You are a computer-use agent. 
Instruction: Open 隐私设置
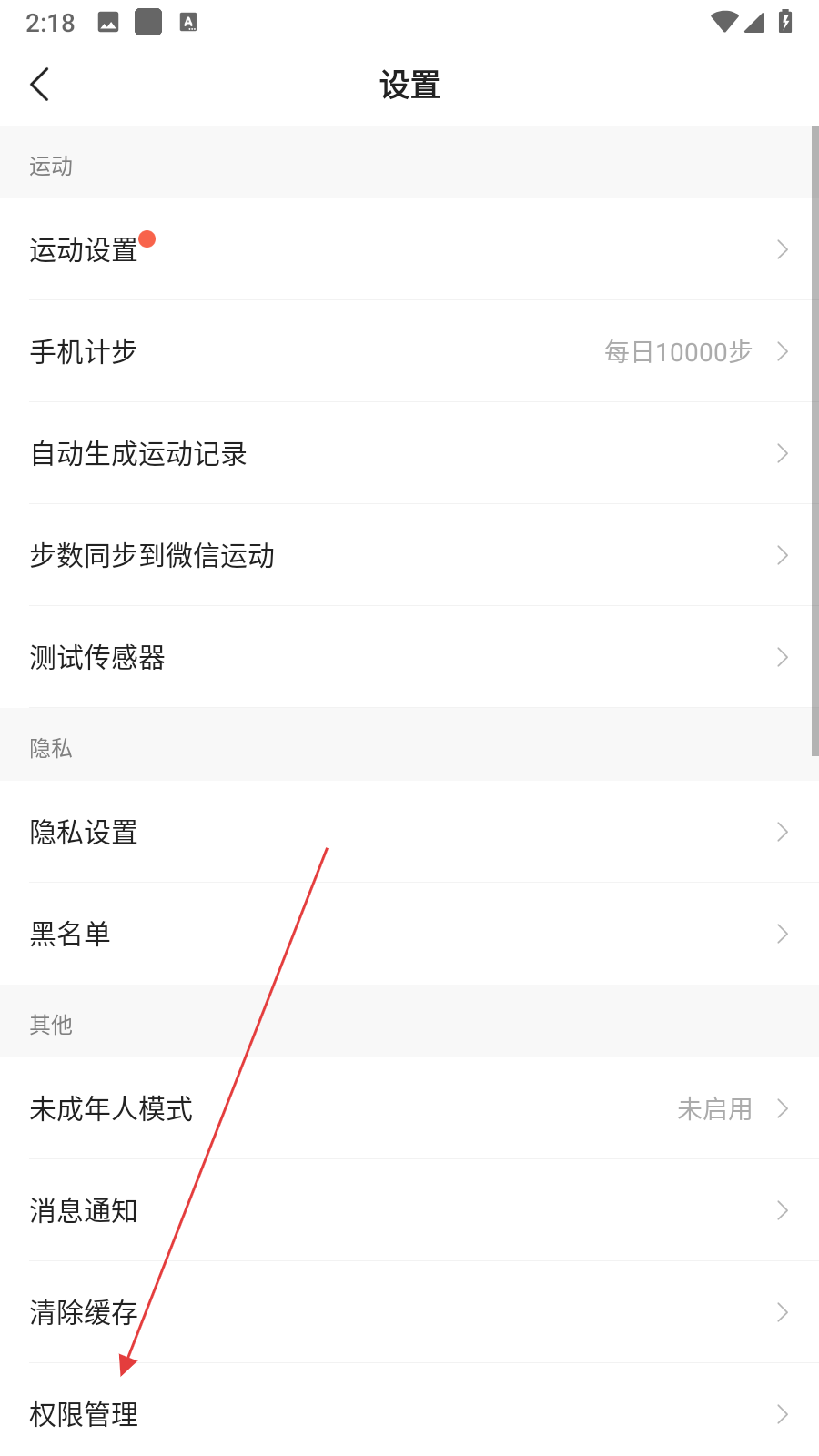coord(409,832)
